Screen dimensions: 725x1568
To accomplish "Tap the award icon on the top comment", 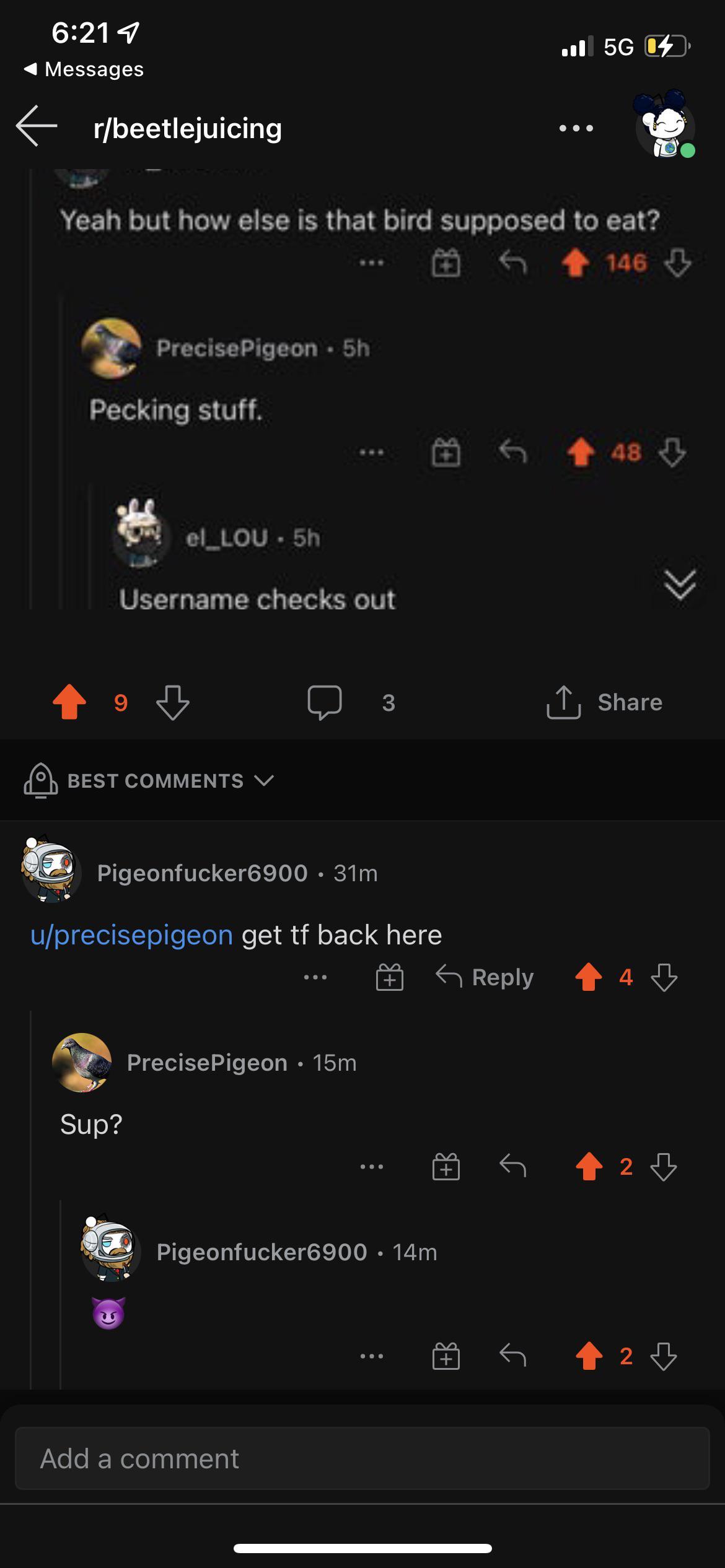I will 390,977.
